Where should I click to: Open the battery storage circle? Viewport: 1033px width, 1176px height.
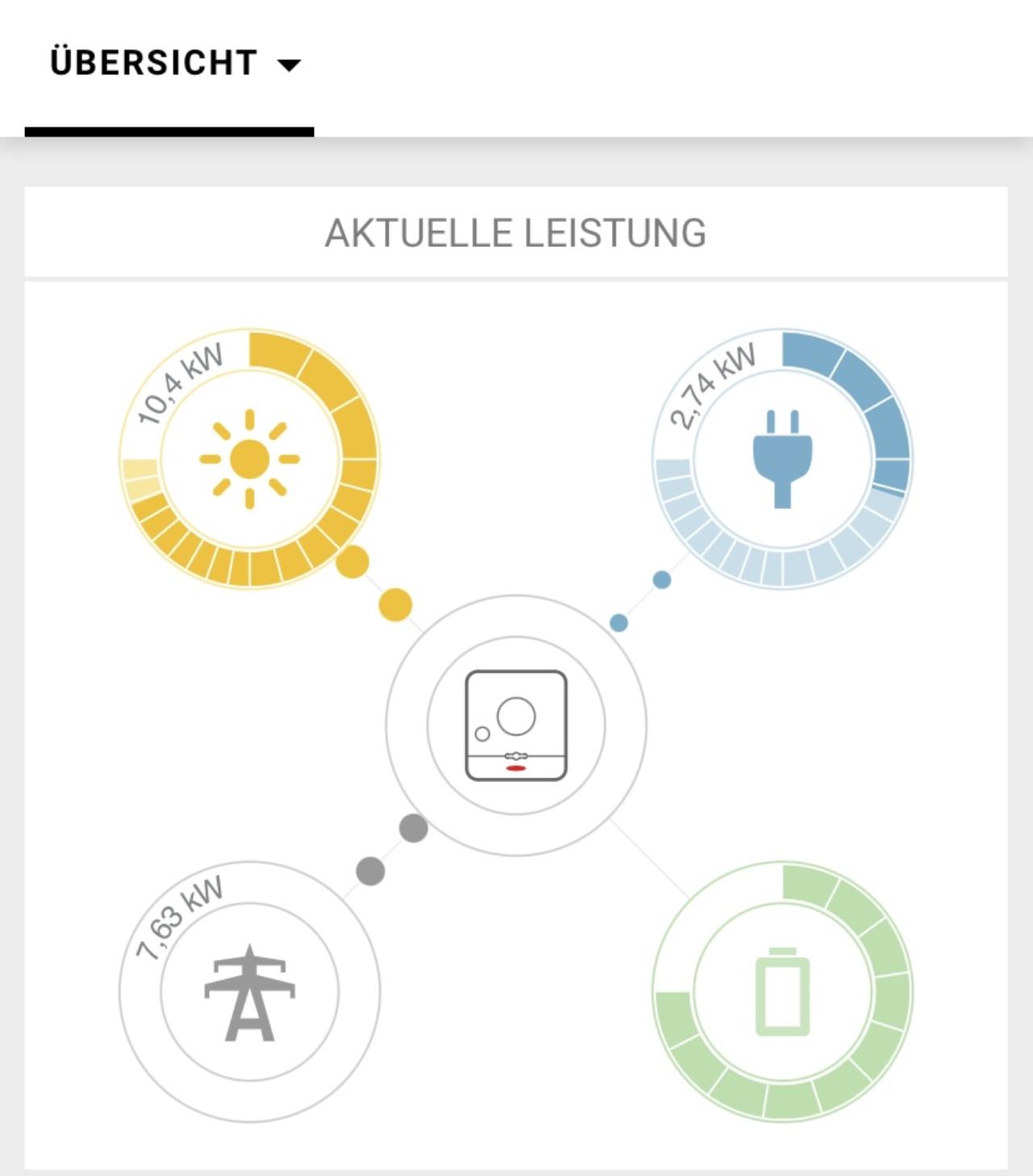coord(782,992)
